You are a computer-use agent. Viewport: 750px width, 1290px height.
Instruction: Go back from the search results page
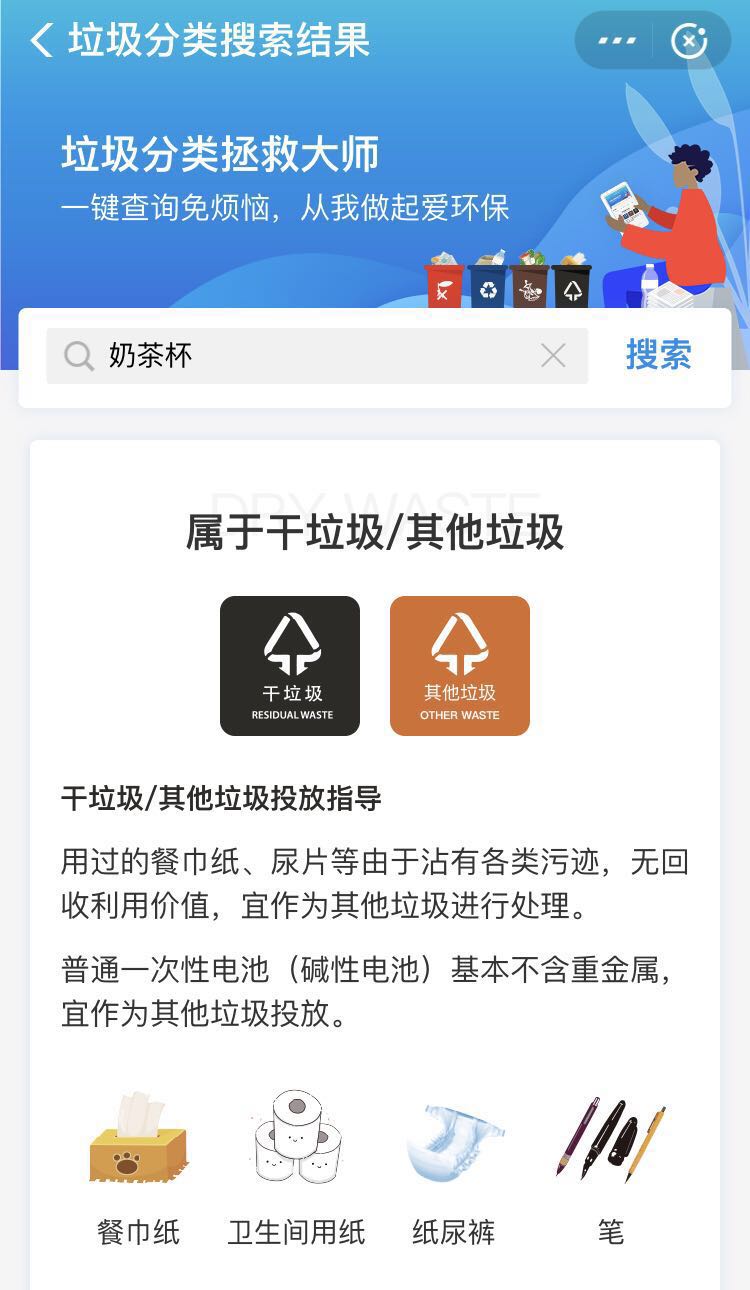pos(42,41)
